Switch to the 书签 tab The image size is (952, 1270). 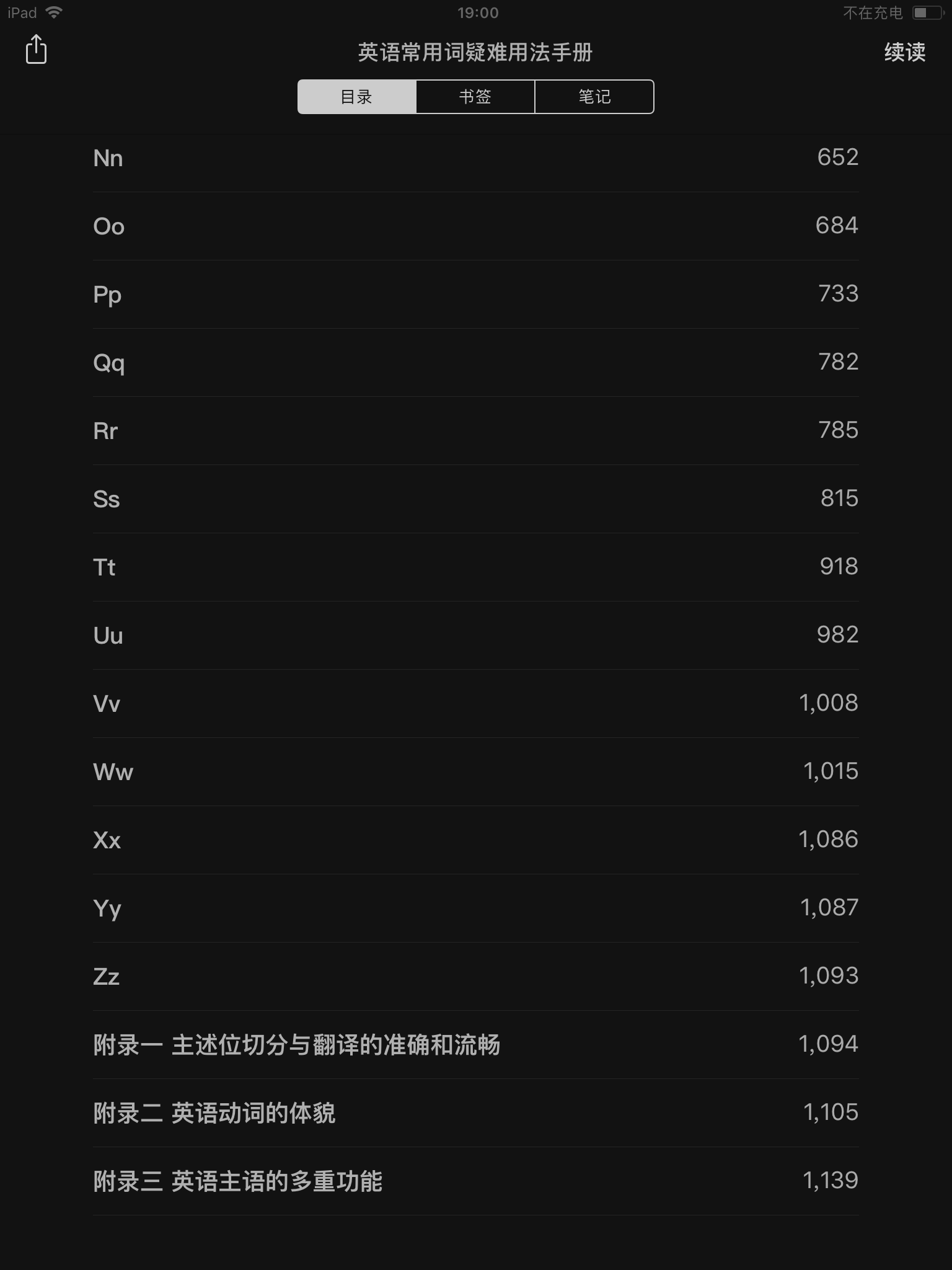pyautogui.click(x=475, y=97)
